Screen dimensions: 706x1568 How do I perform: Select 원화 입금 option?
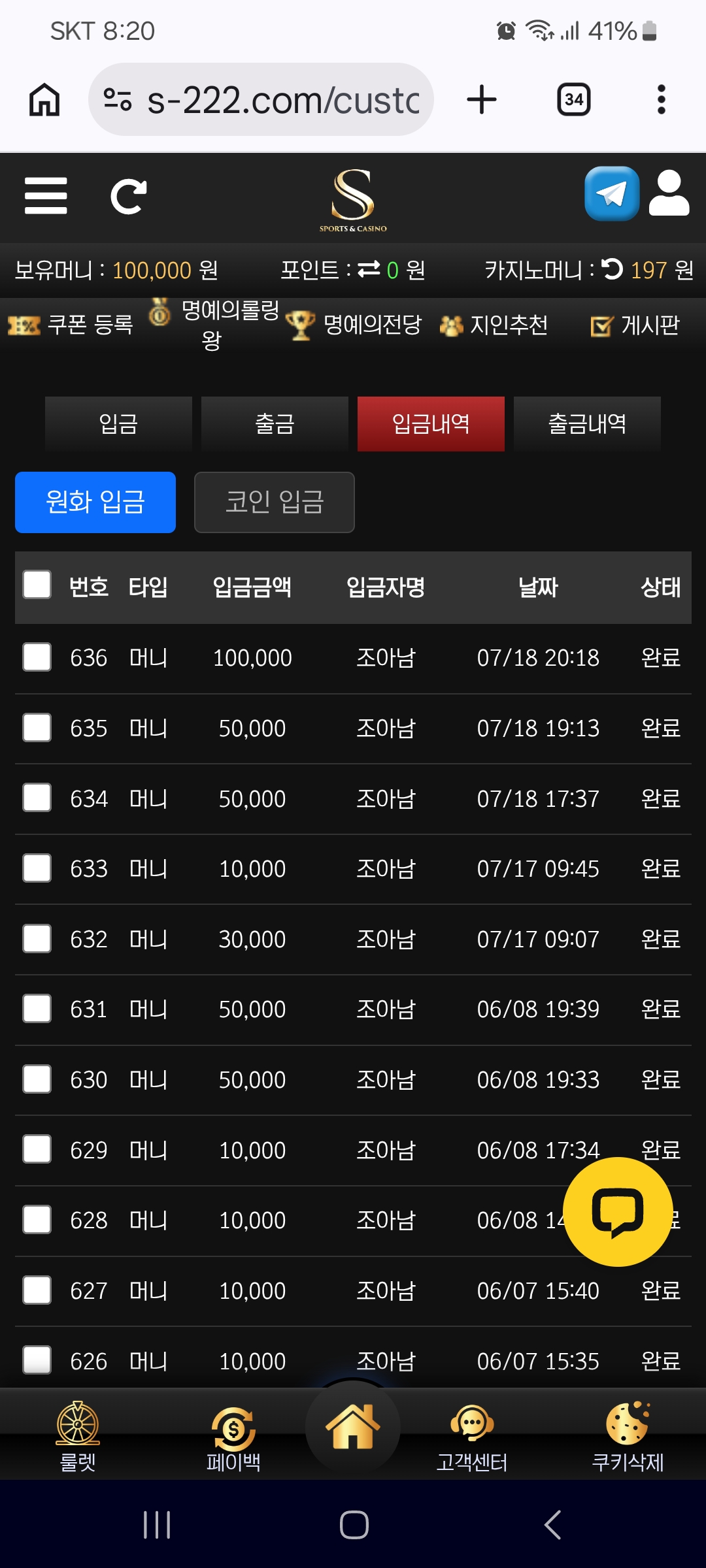point(95,502)
